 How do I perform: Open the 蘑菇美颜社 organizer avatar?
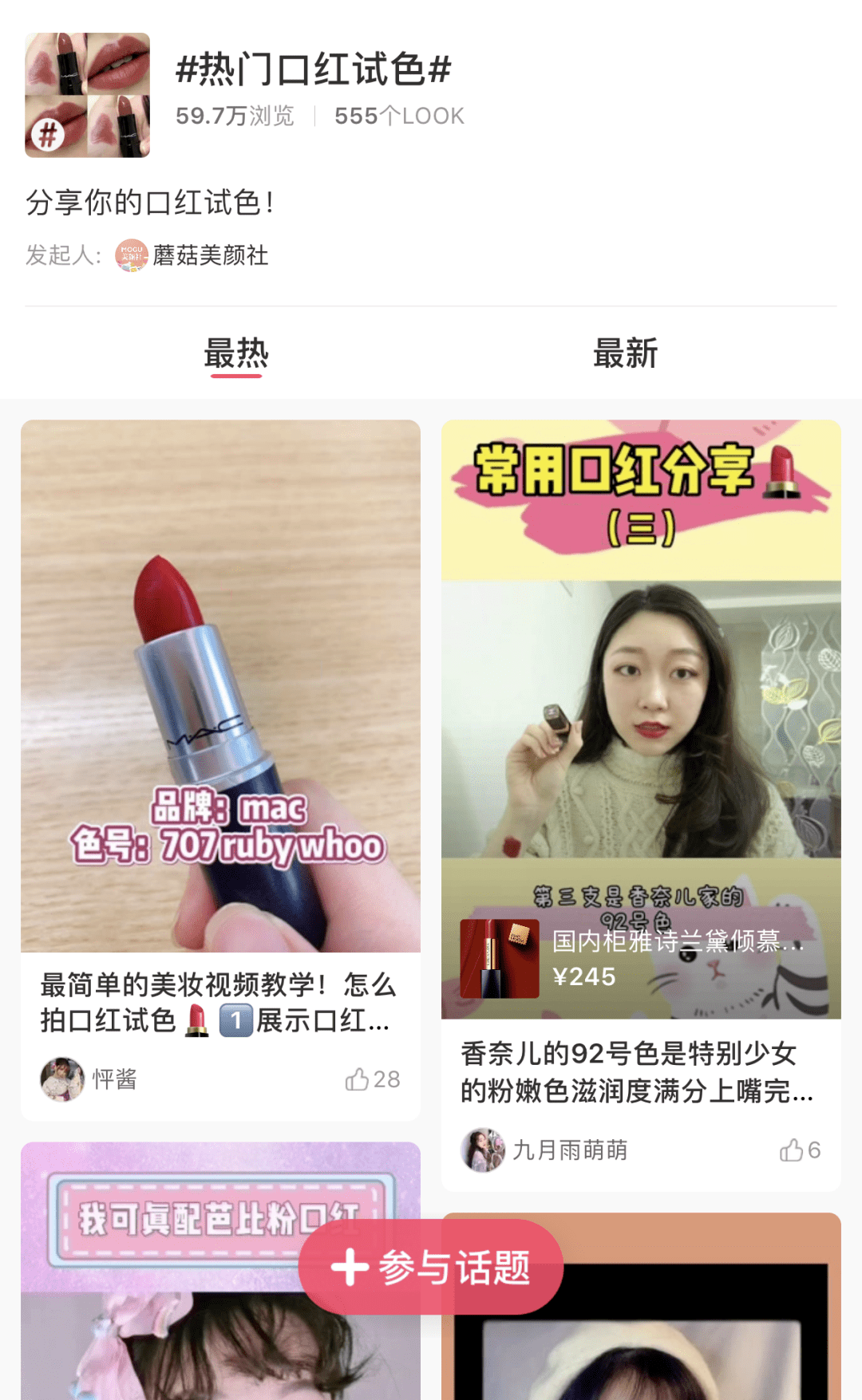pyautogui.click(x=131, y=257)
